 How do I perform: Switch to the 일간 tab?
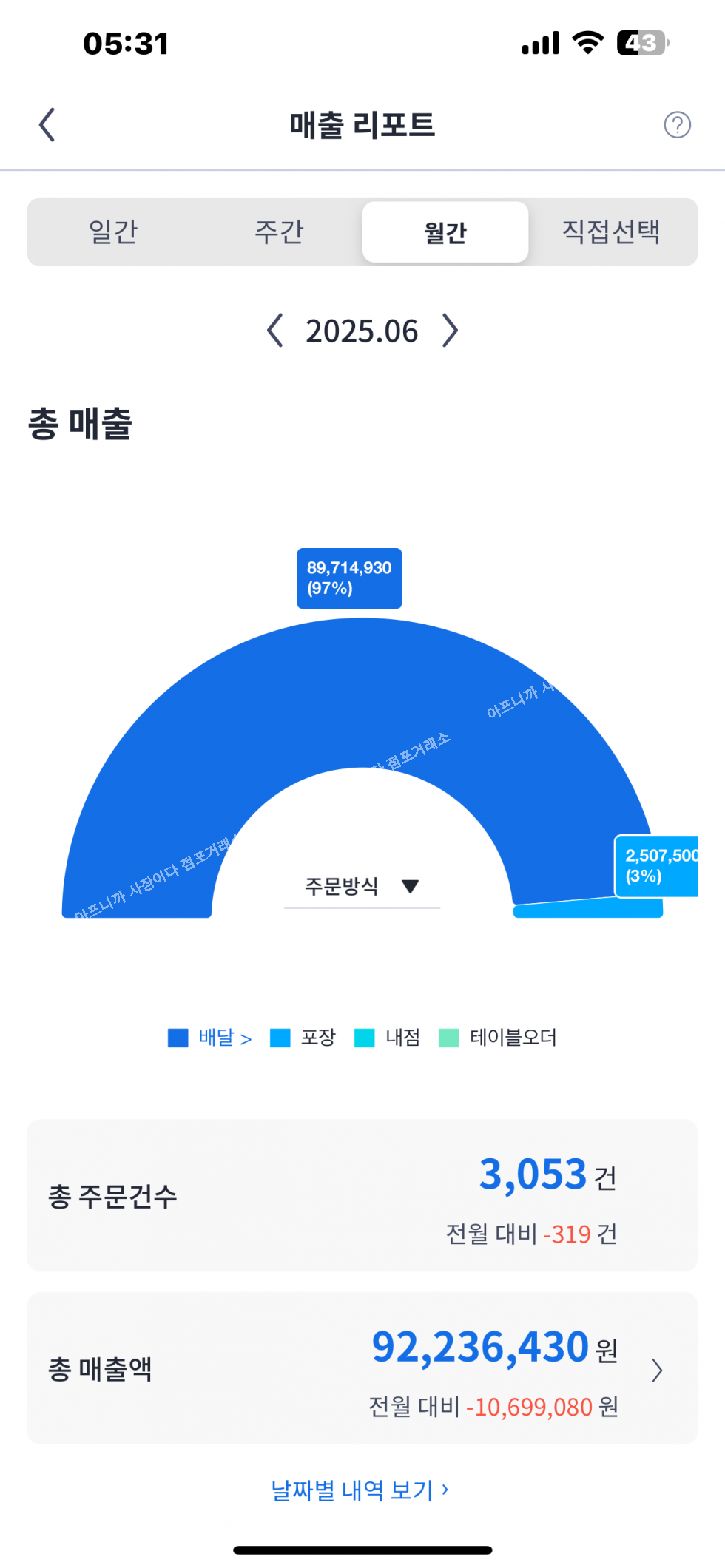pyautogui.click(x=113, y=232)
